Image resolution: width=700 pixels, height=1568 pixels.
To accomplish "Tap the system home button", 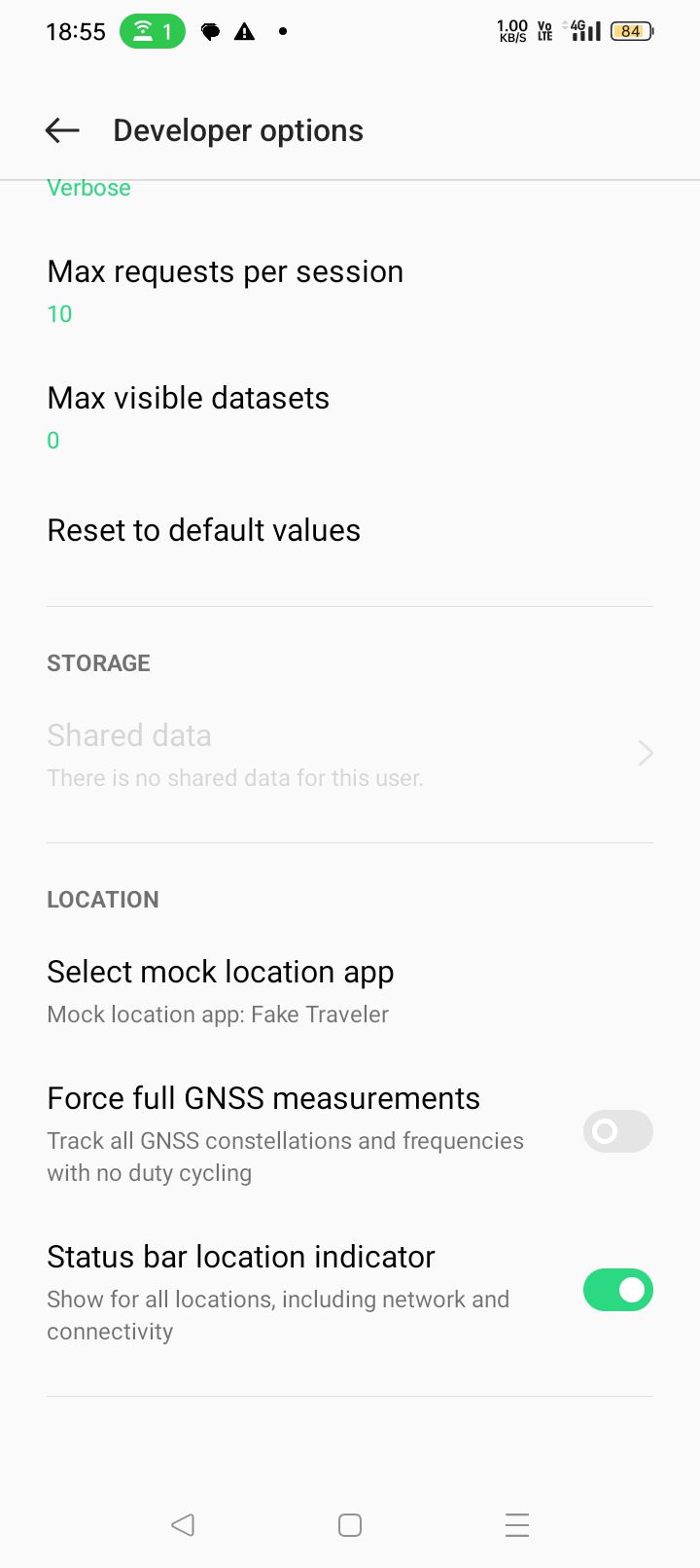I will pyautogui.click(x=350, y=1524).
